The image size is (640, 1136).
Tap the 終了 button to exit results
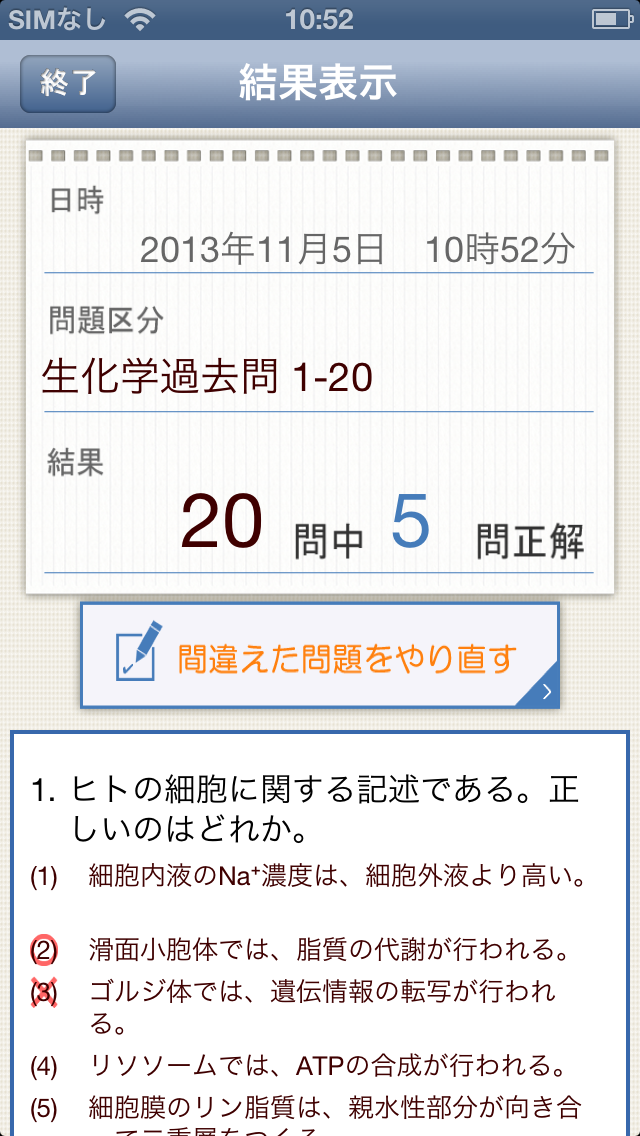pos(67,84)
